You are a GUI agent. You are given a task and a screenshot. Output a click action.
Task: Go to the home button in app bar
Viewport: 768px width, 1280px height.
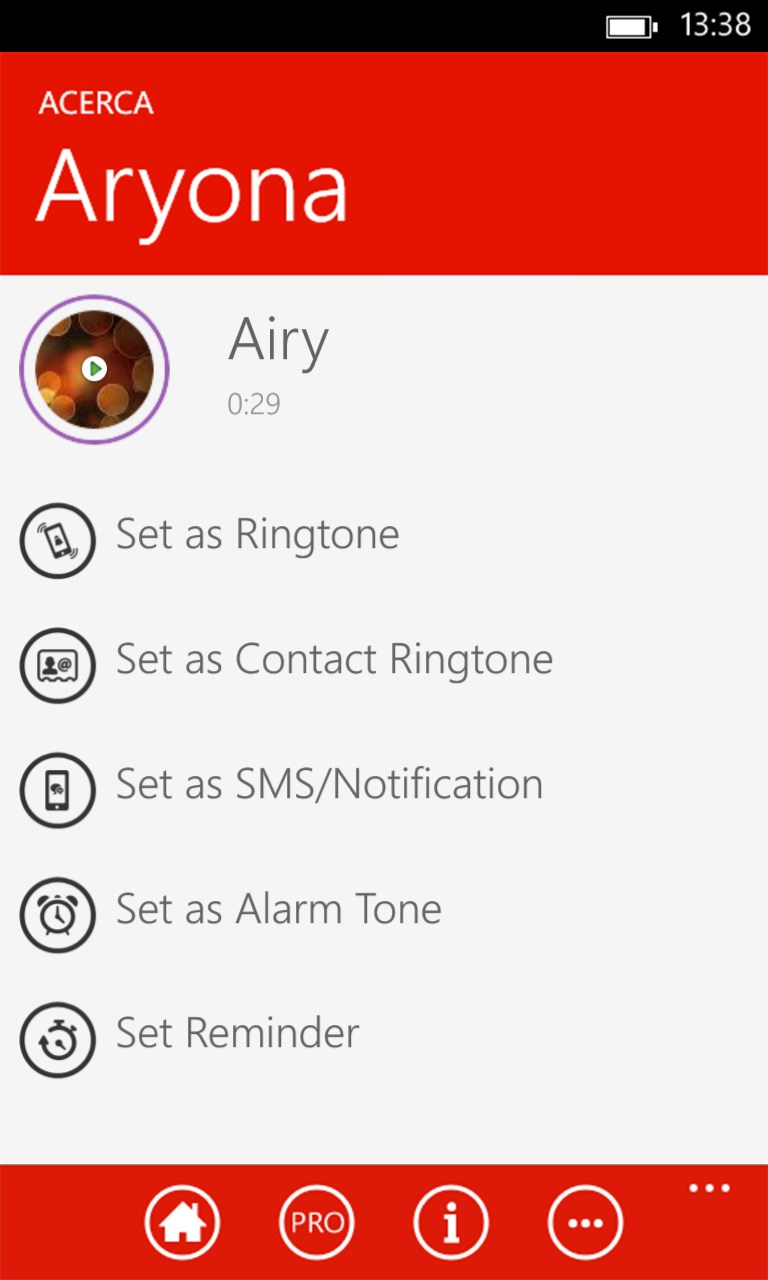point(182,1222)
